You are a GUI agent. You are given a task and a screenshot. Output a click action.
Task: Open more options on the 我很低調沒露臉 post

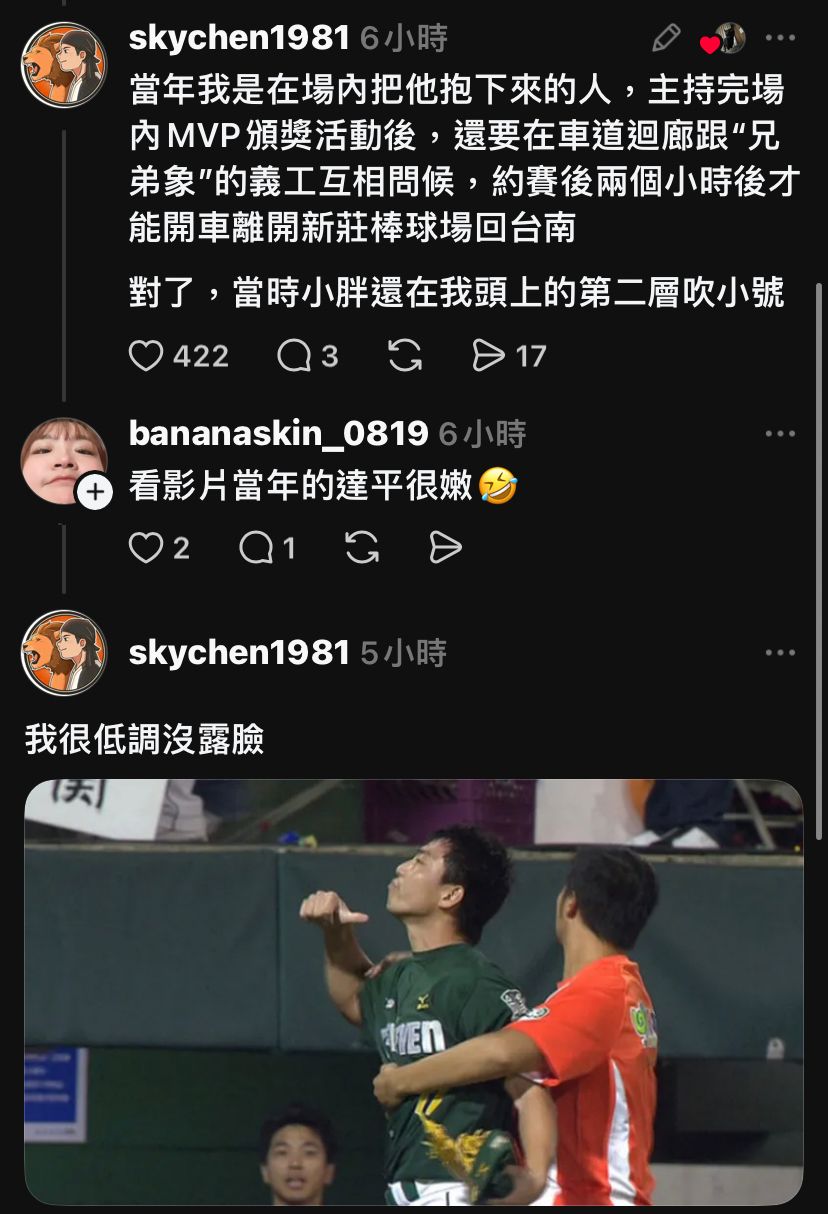[x=780, y=653]
